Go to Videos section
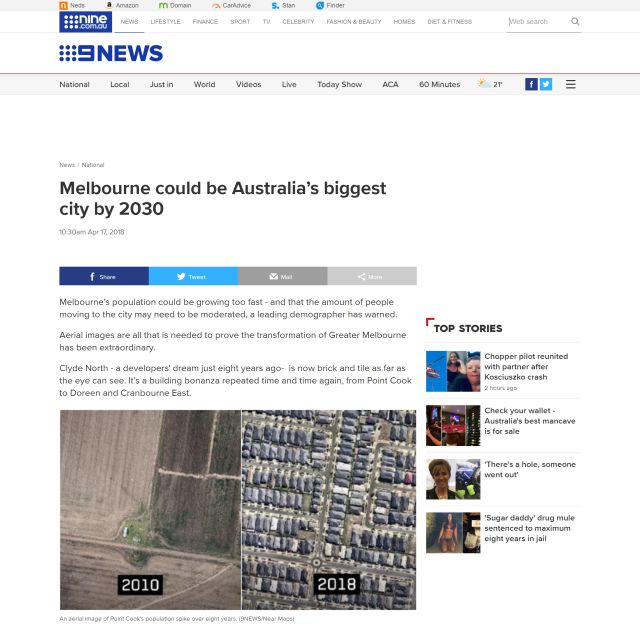640x630 pixels. (248, 84)
